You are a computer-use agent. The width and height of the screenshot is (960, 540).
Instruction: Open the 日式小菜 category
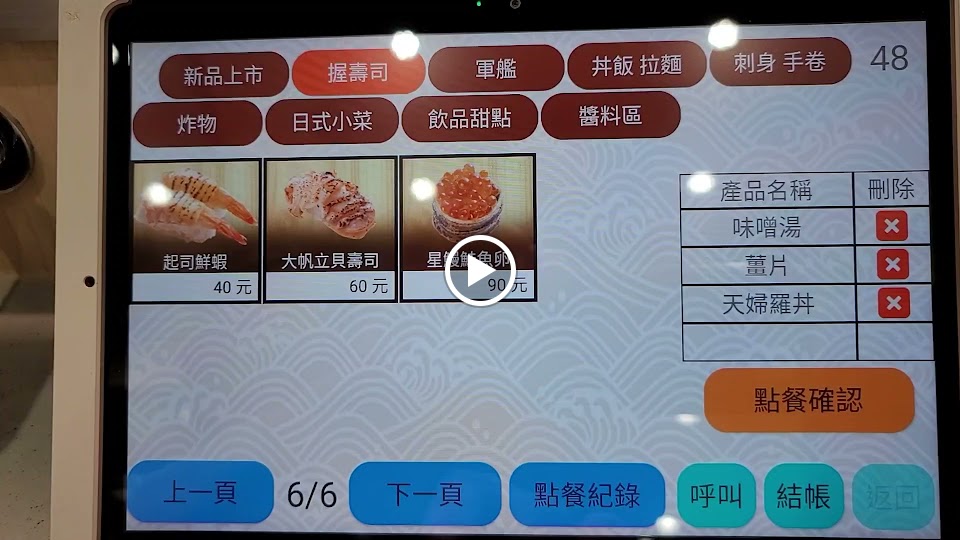pyautogui.click(x=332, y=122)
